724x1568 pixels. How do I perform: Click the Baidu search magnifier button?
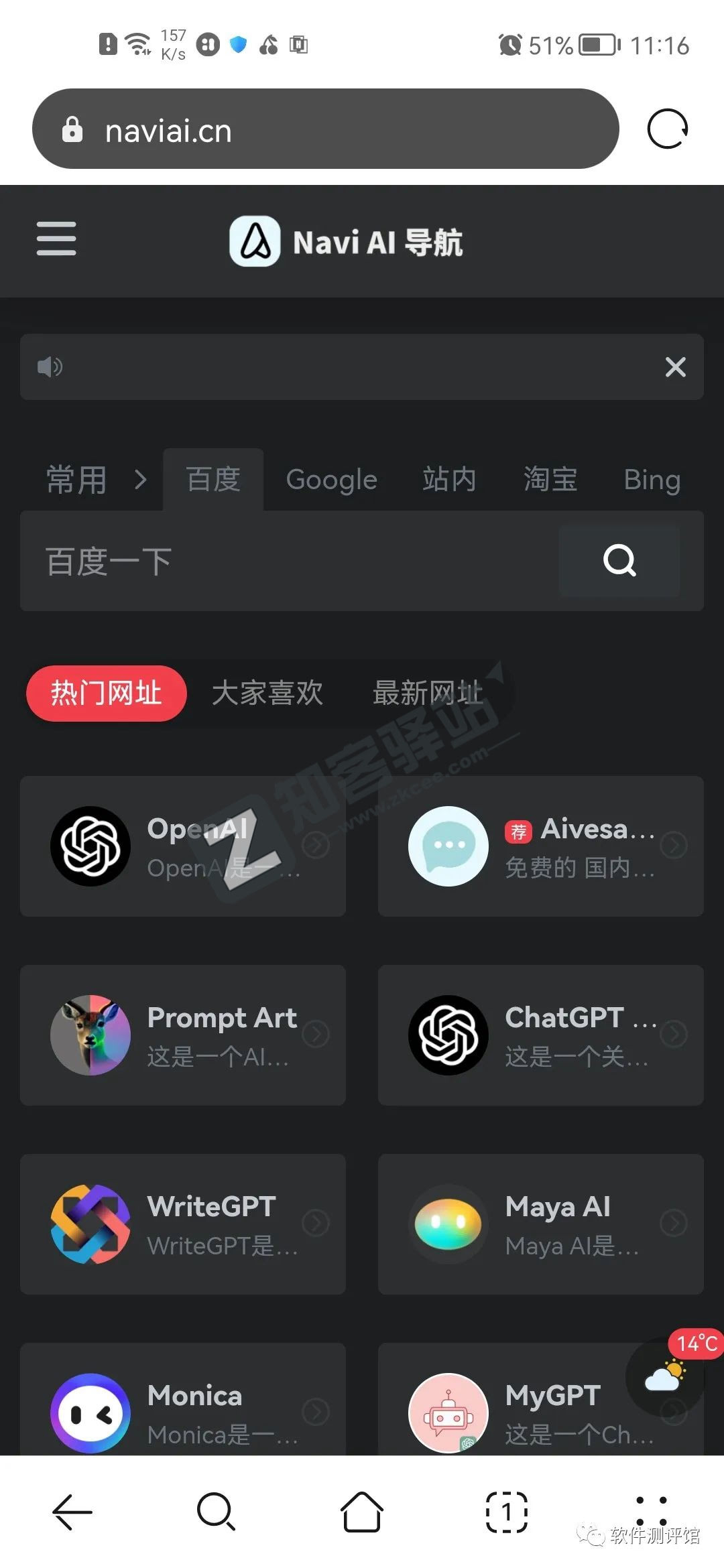point(618,561)
